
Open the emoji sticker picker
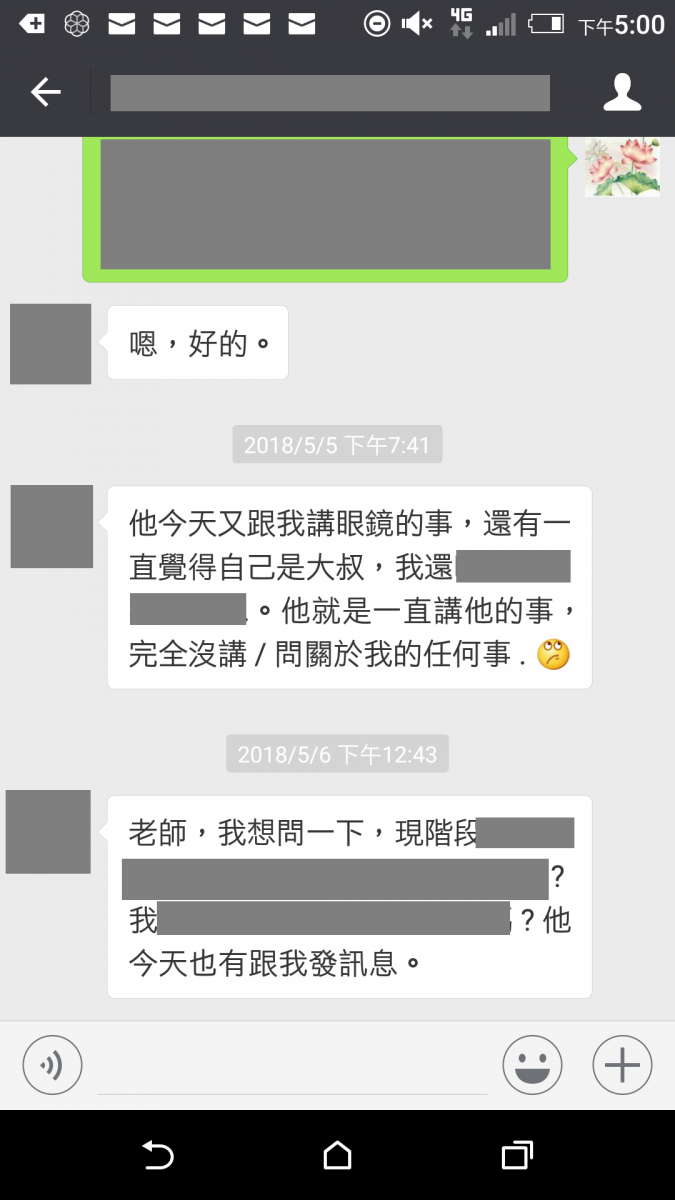pos(532,1065)
